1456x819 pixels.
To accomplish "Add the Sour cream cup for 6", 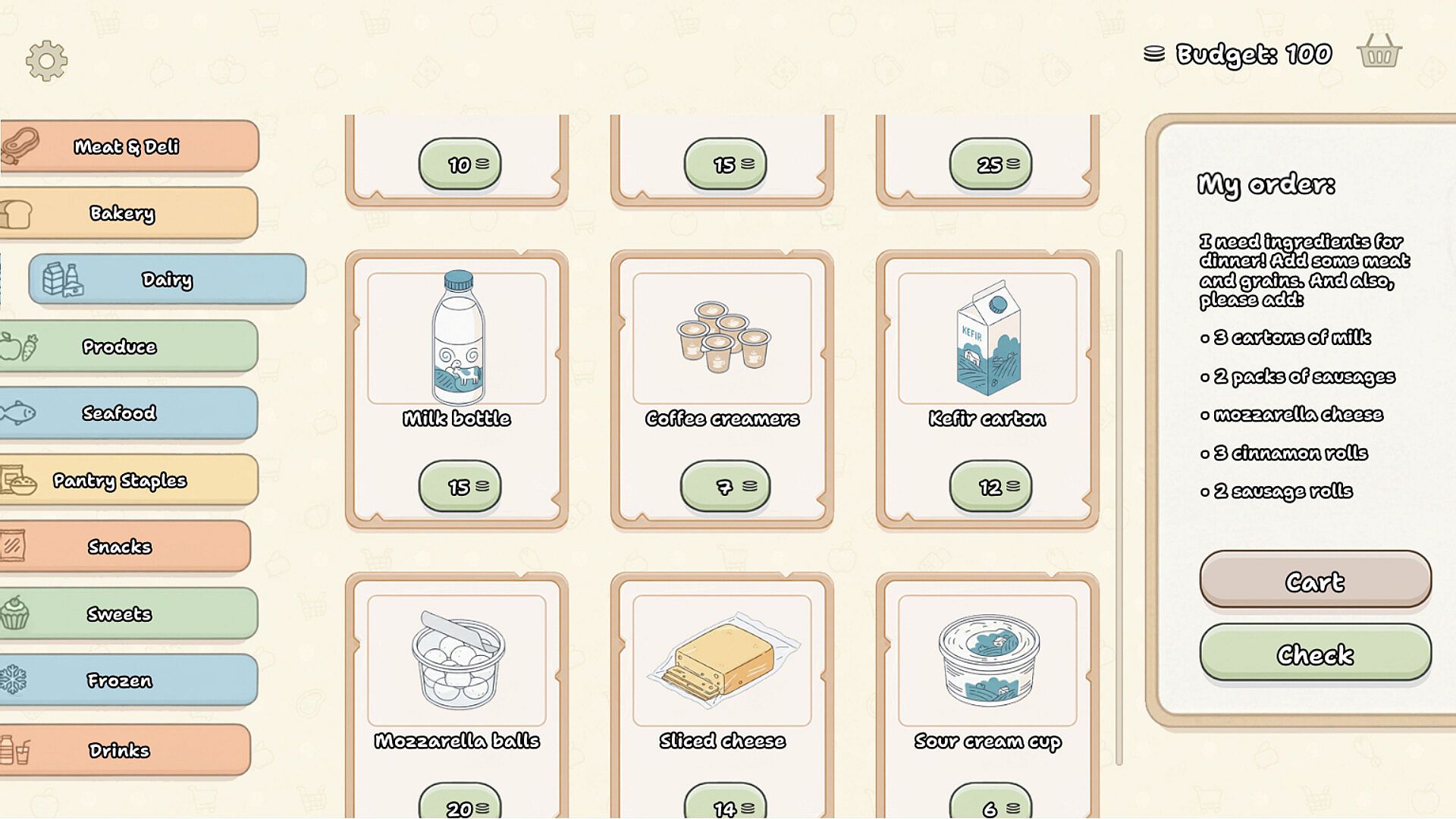I will coord(990,804).
